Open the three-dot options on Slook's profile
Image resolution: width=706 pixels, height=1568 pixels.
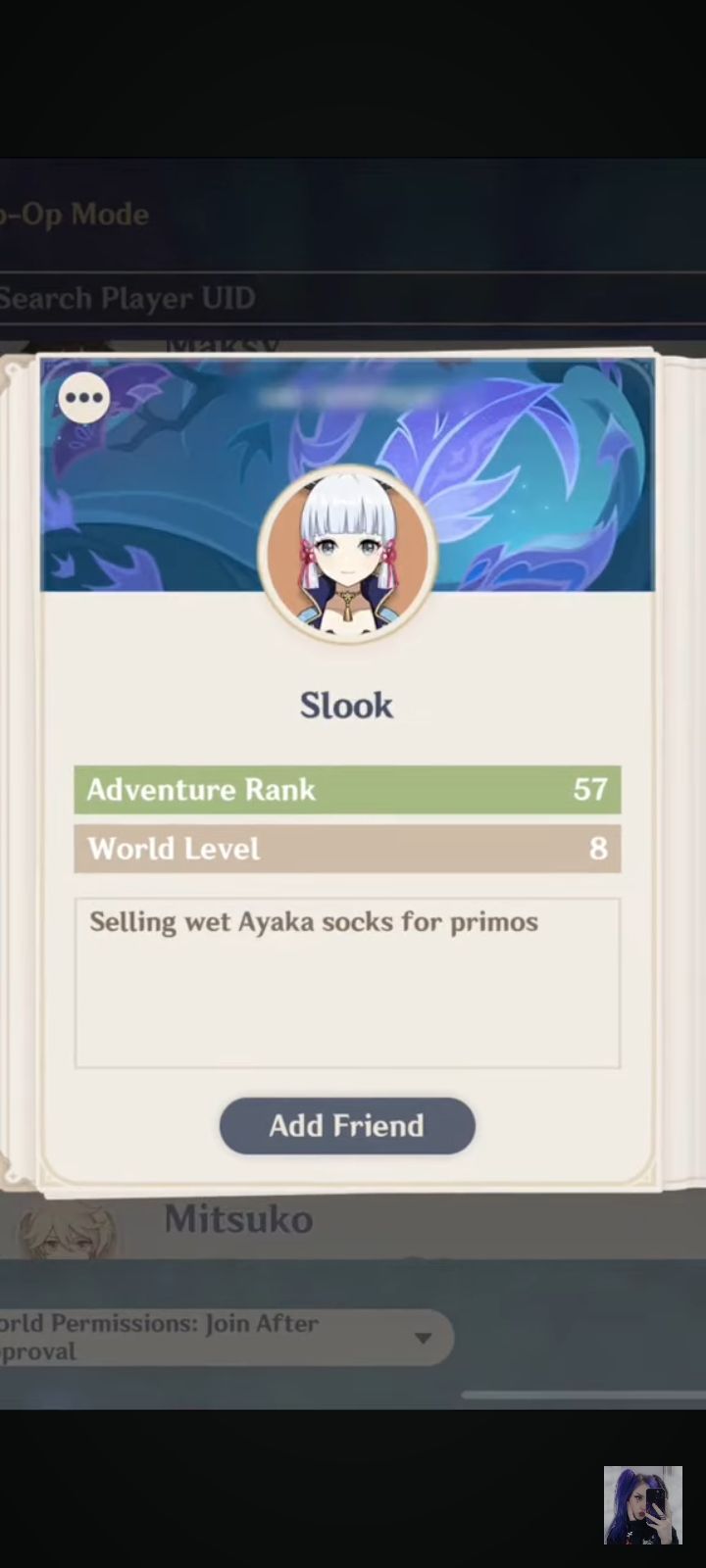click(84, 398)
